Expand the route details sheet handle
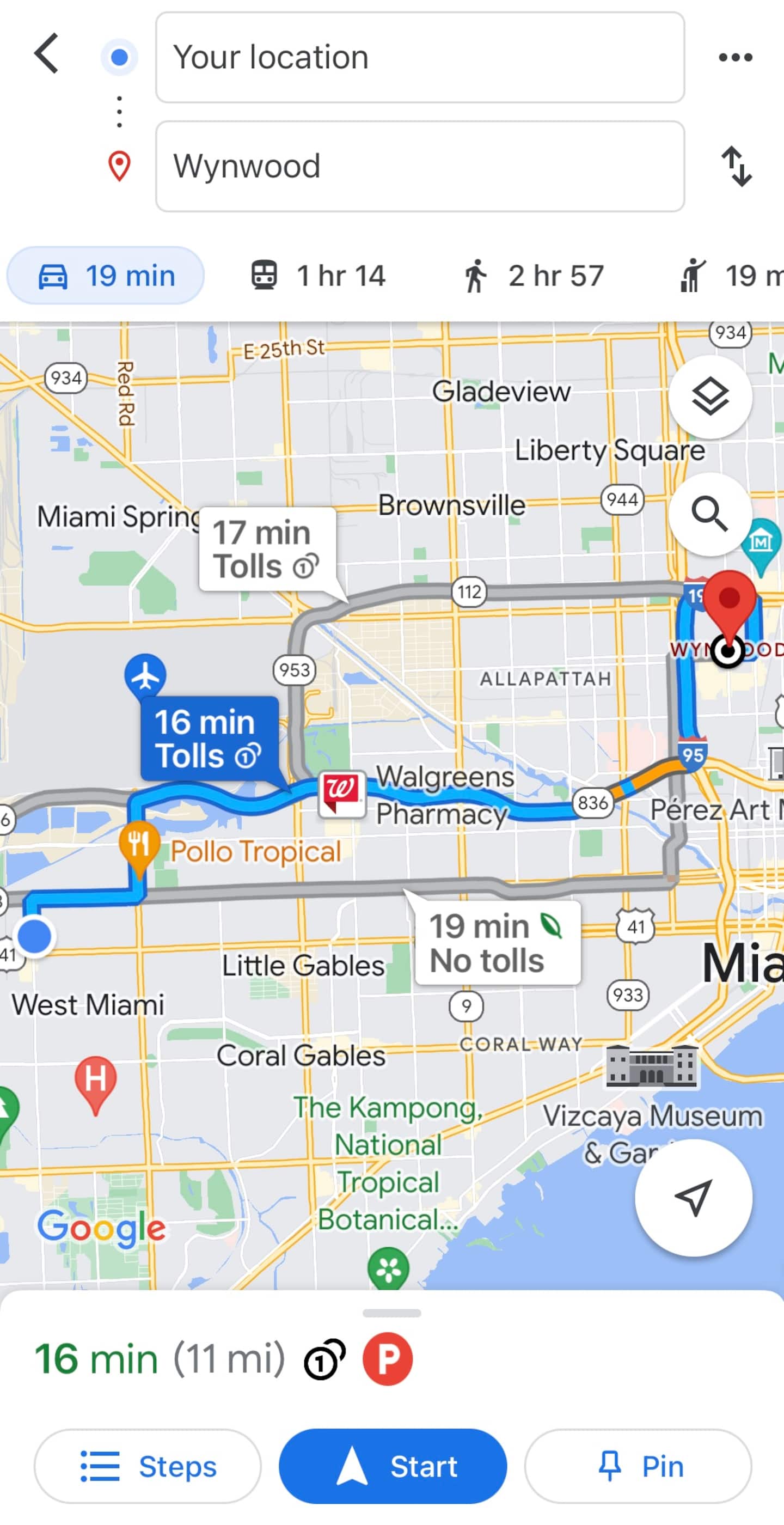 pos(391,1313)
